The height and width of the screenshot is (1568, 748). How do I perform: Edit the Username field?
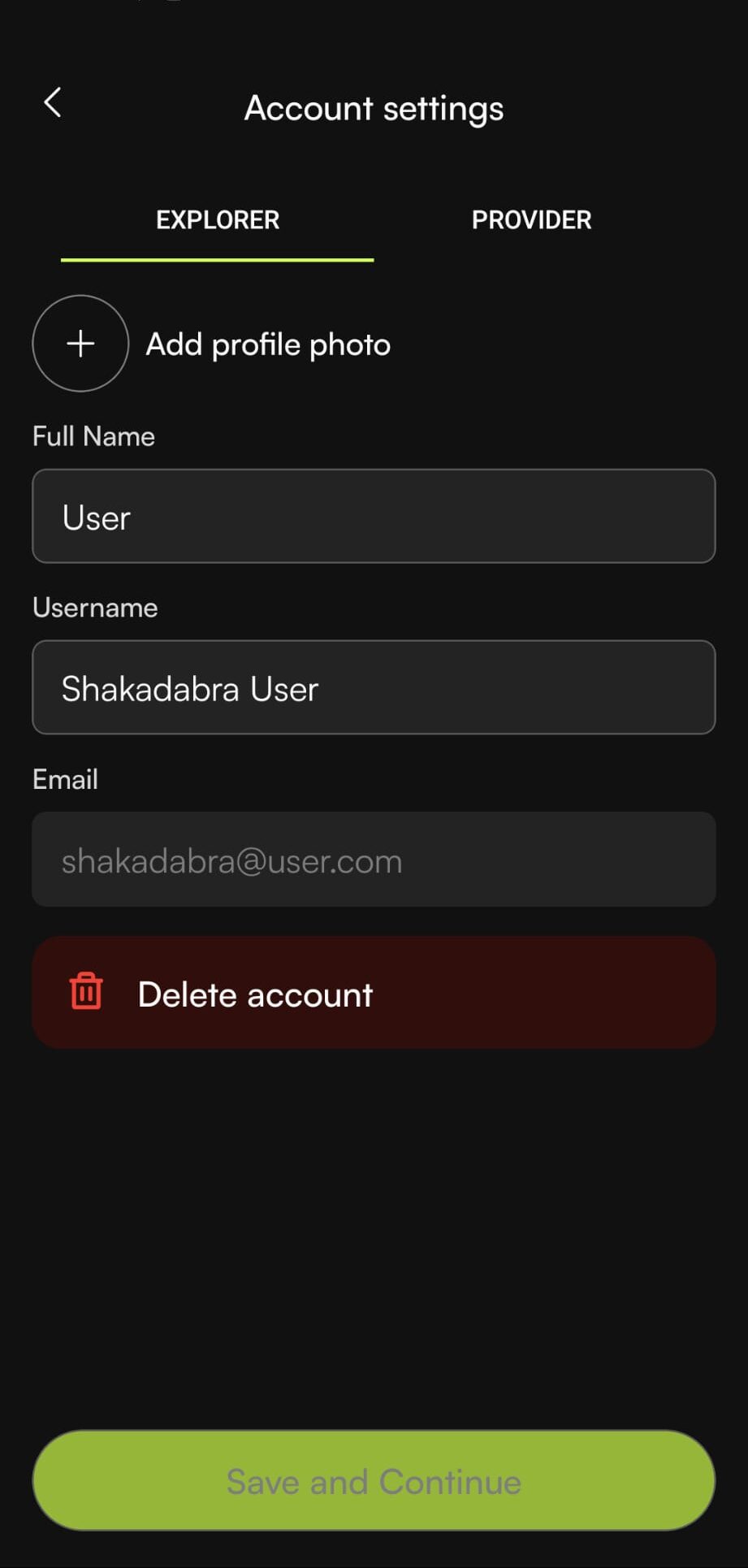coord(374,687)
